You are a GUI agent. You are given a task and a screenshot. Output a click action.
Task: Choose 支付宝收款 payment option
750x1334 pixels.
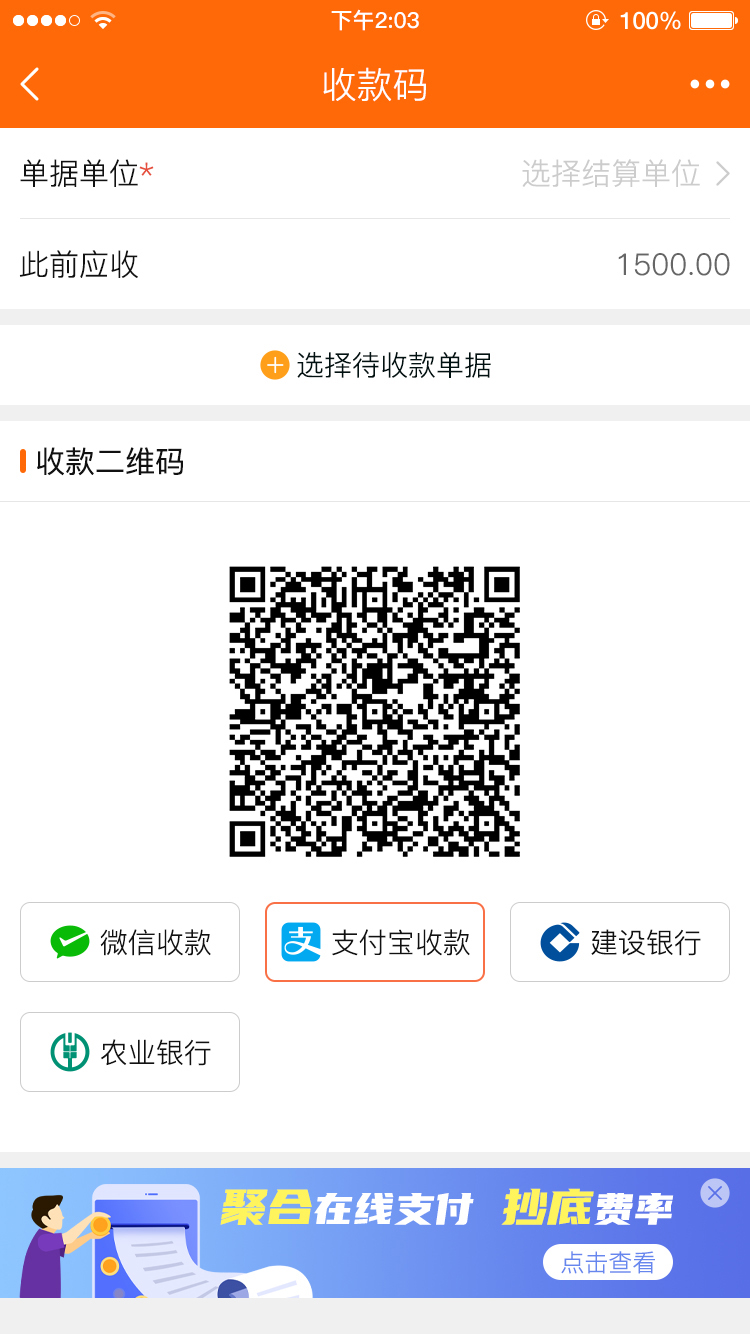(375, 942)
